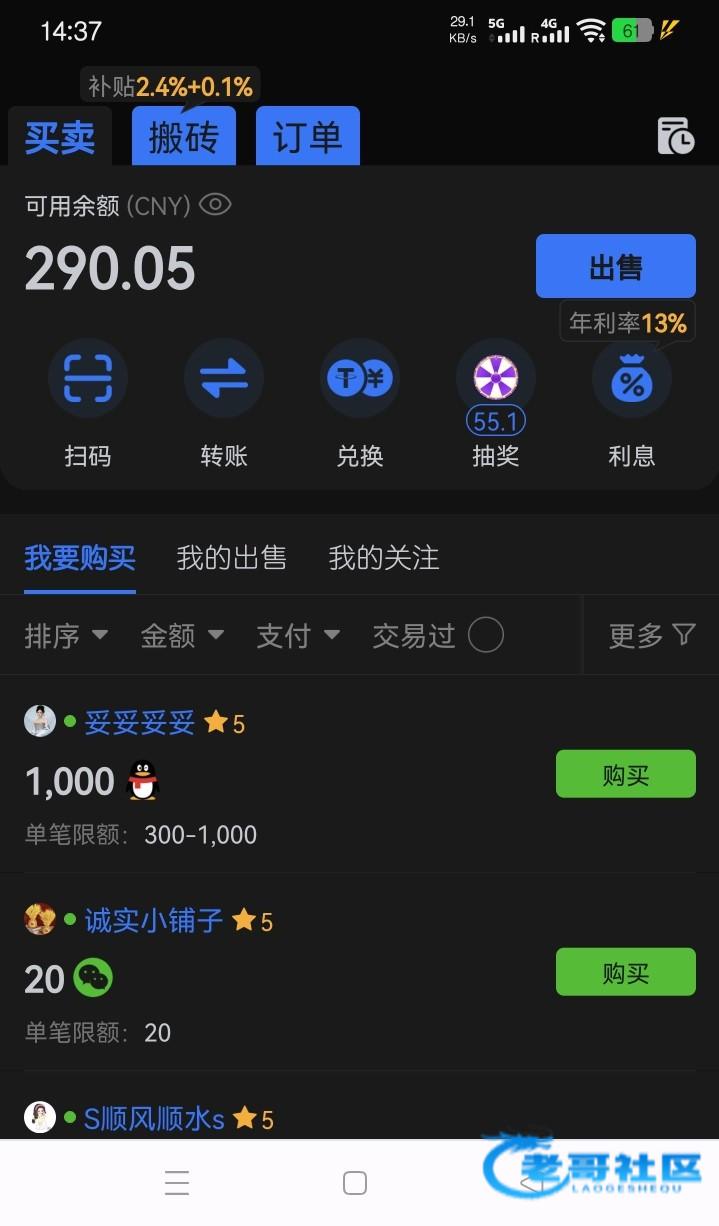Expand the 排序 sort dropdown

click(x=66, y=635)
